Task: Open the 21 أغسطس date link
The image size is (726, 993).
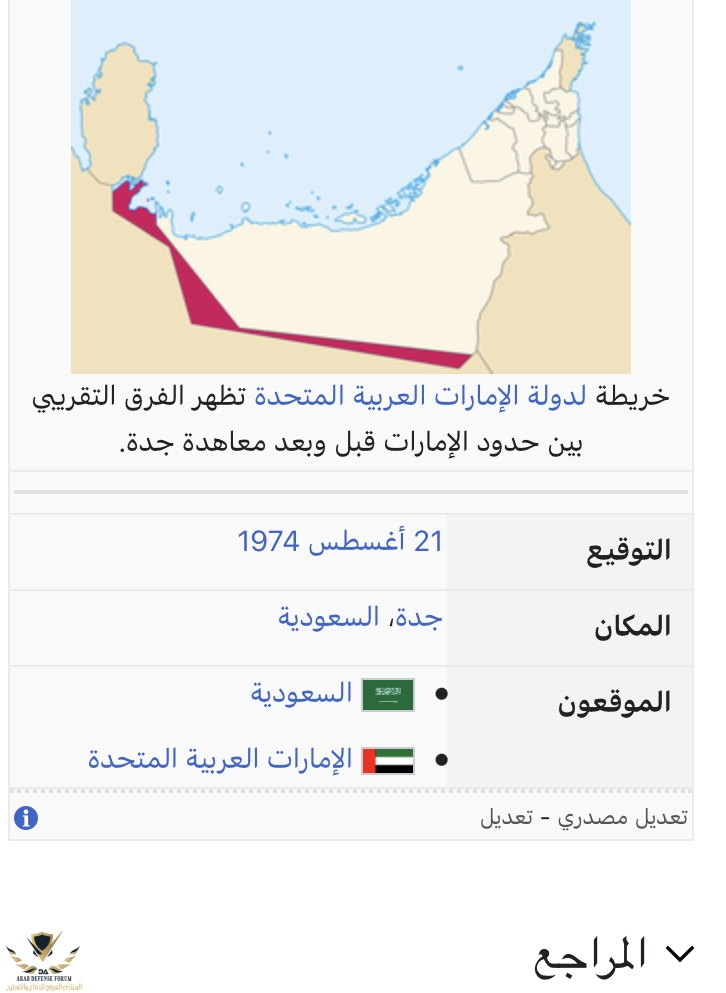Action: pyautogui.click(x=375, y=542)
